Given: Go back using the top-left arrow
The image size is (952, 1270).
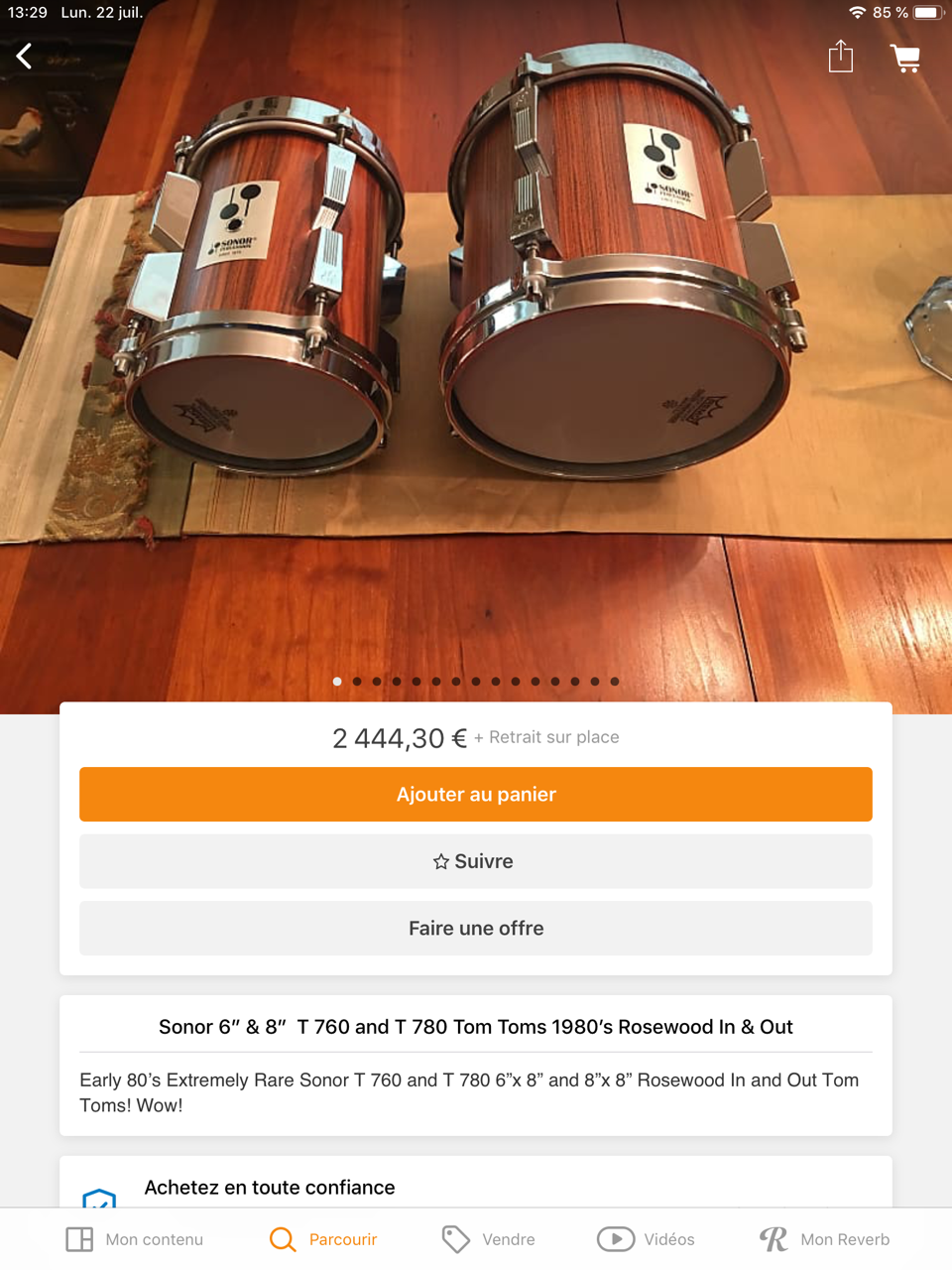Looking at the screenshot, I should pos(25,57).
